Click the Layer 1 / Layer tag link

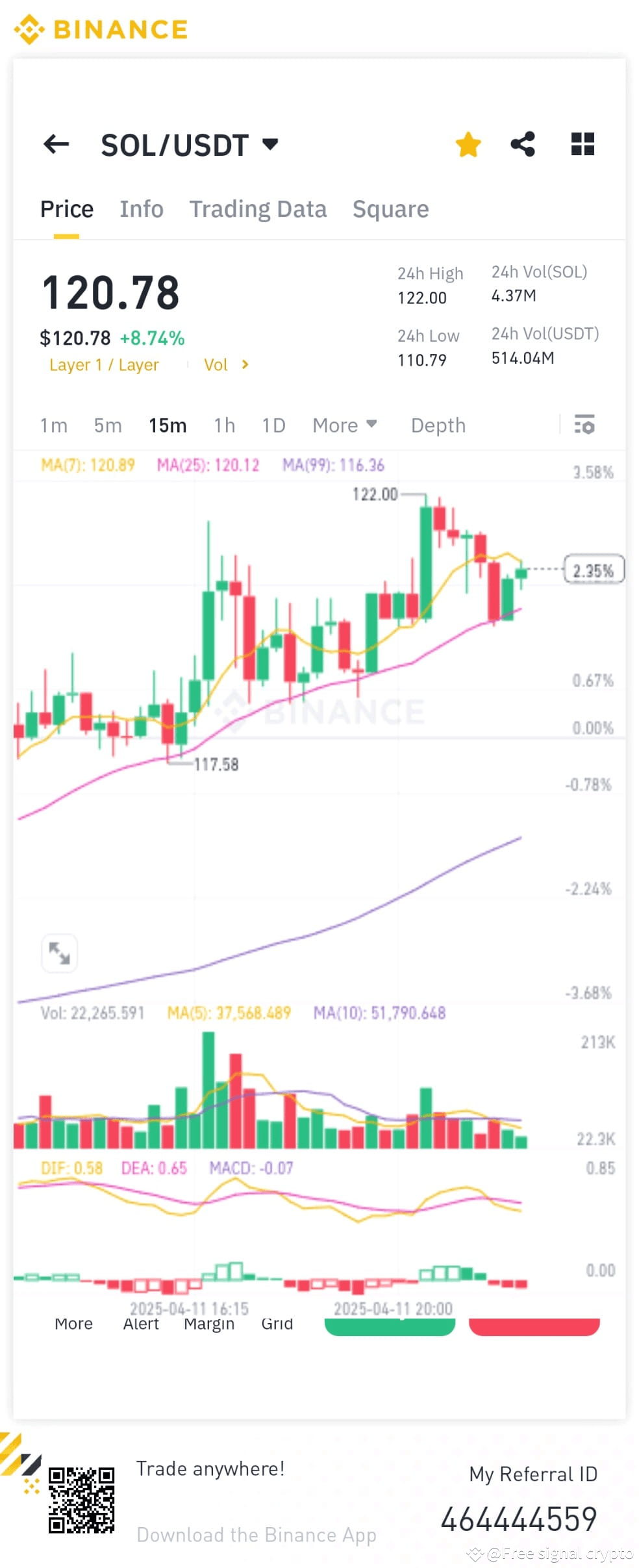point(105,364)
